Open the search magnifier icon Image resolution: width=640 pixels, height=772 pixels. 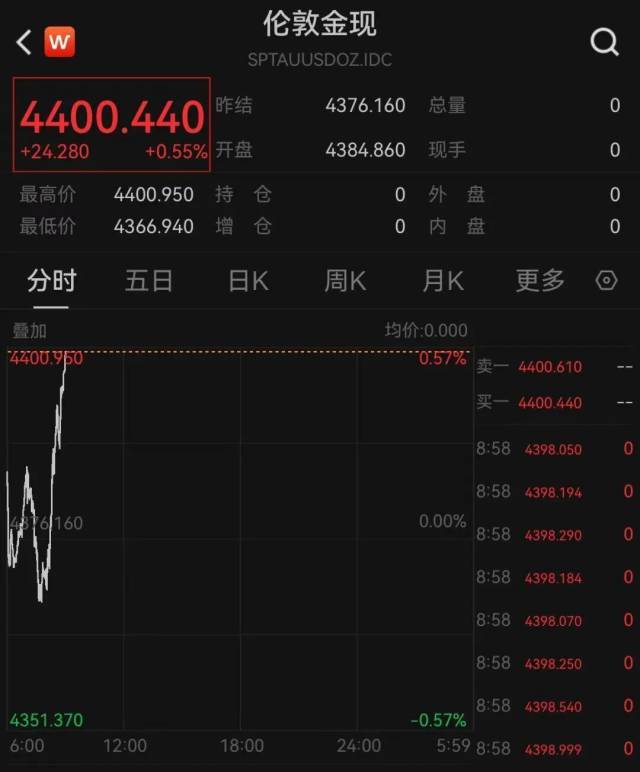604,42
